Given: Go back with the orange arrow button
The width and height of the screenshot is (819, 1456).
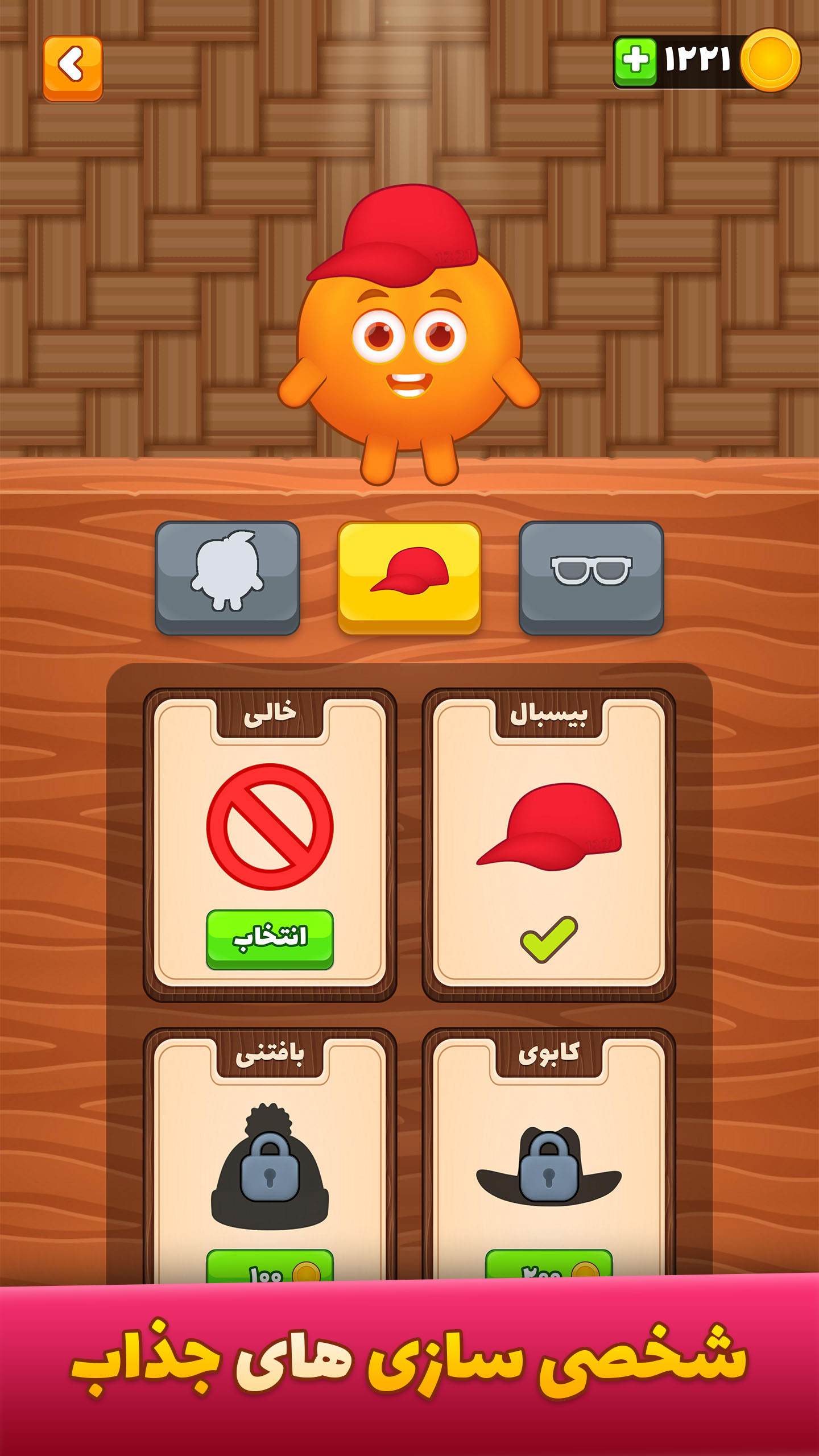Looking at the screenshot, I should click(x=73, y=68).
